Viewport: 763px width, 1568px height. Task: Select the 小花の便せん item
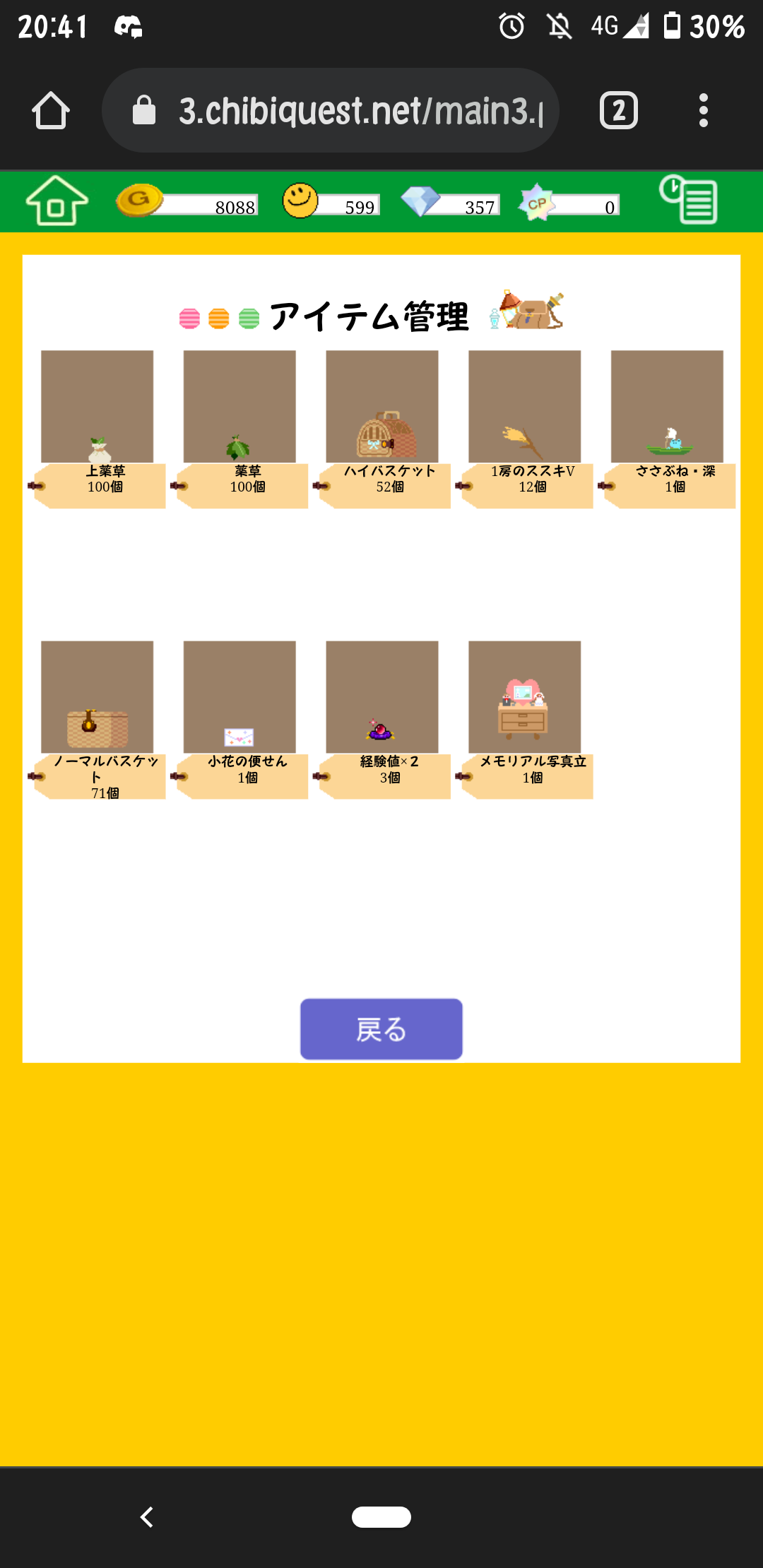point(239,698)
